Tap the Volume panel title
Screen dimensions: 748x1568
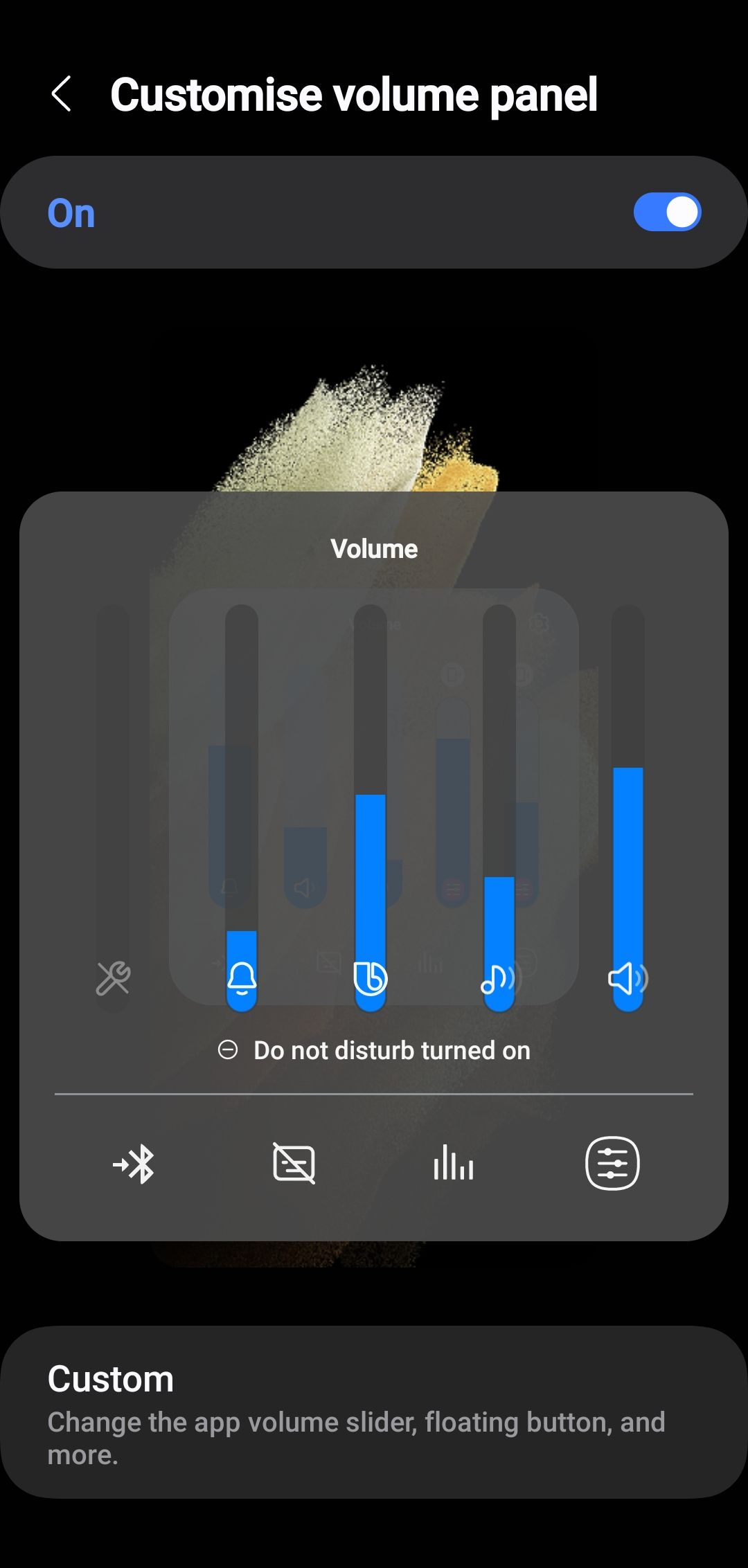click(374, 548)
